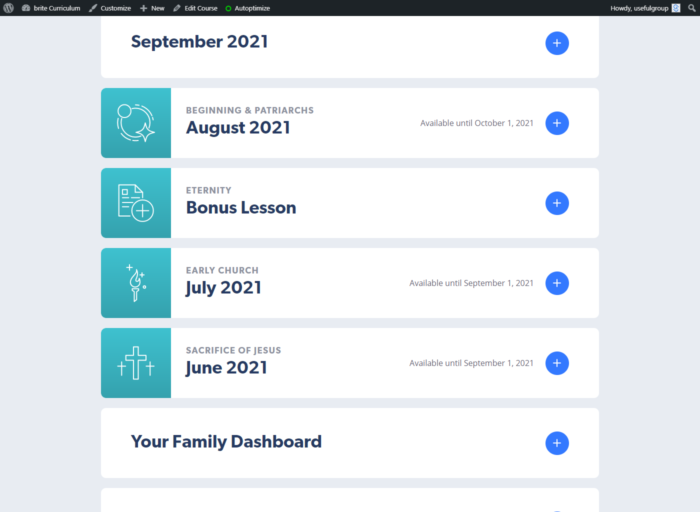Image resolution: width=700 pixels, height=512 pixels.
Task: Open Customize in the admin bar
Action: coord(109,8)
